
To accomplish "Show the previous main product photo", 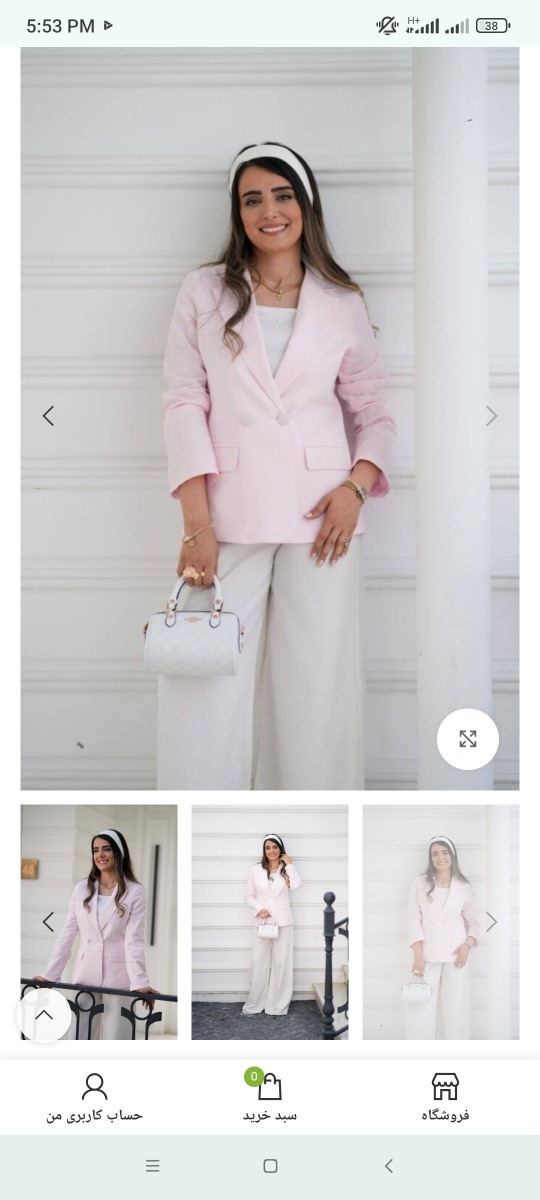I will [48, 416].
